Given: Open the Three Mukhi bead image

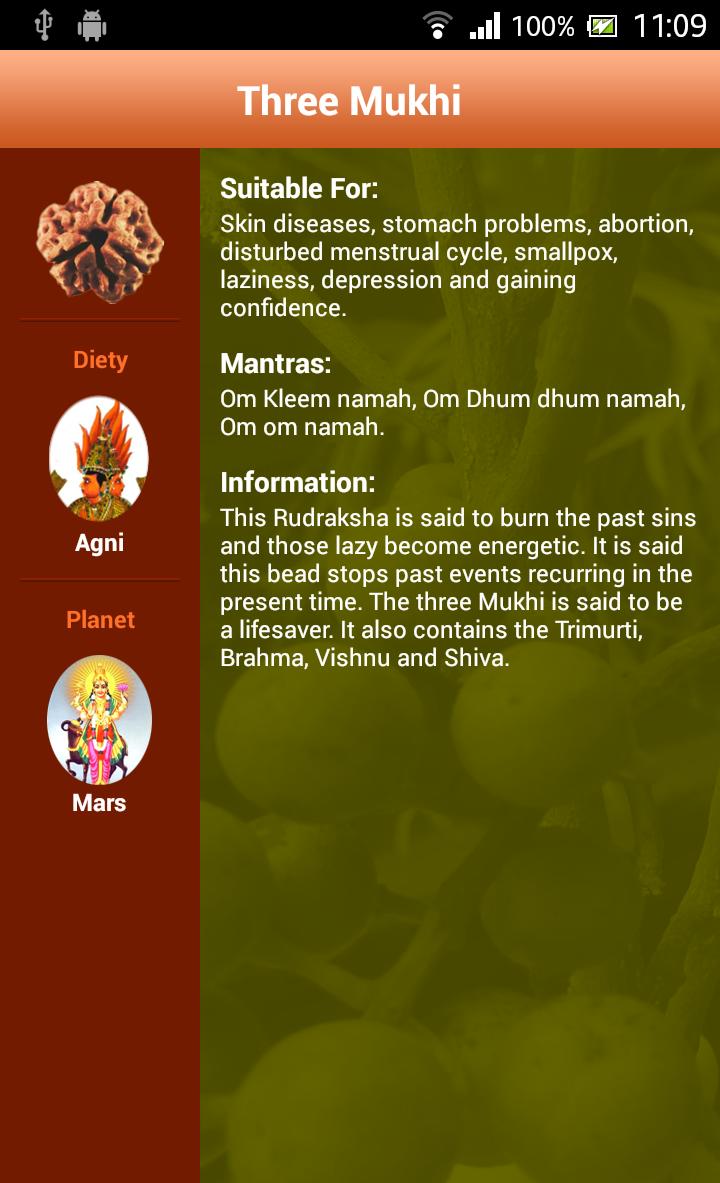Looking at the screenshot, I should (100, 240).
